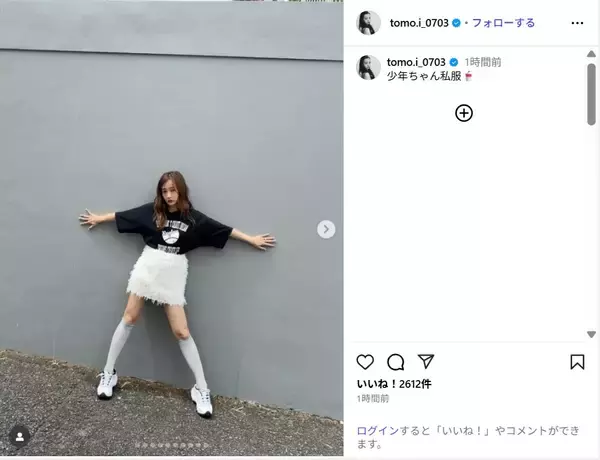Viewport: 600px width, 460px height.
Task: Show tagged people icon on photo
Action: 19,437
